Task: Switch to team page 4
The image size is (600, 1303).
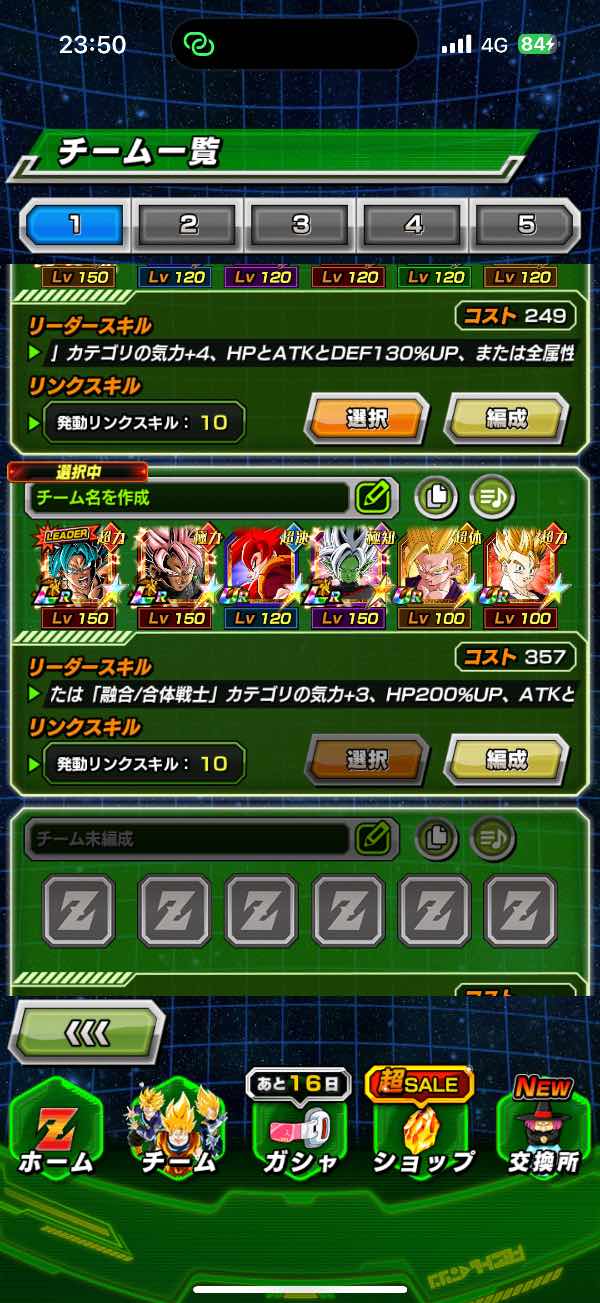Action: coord(413,225)
